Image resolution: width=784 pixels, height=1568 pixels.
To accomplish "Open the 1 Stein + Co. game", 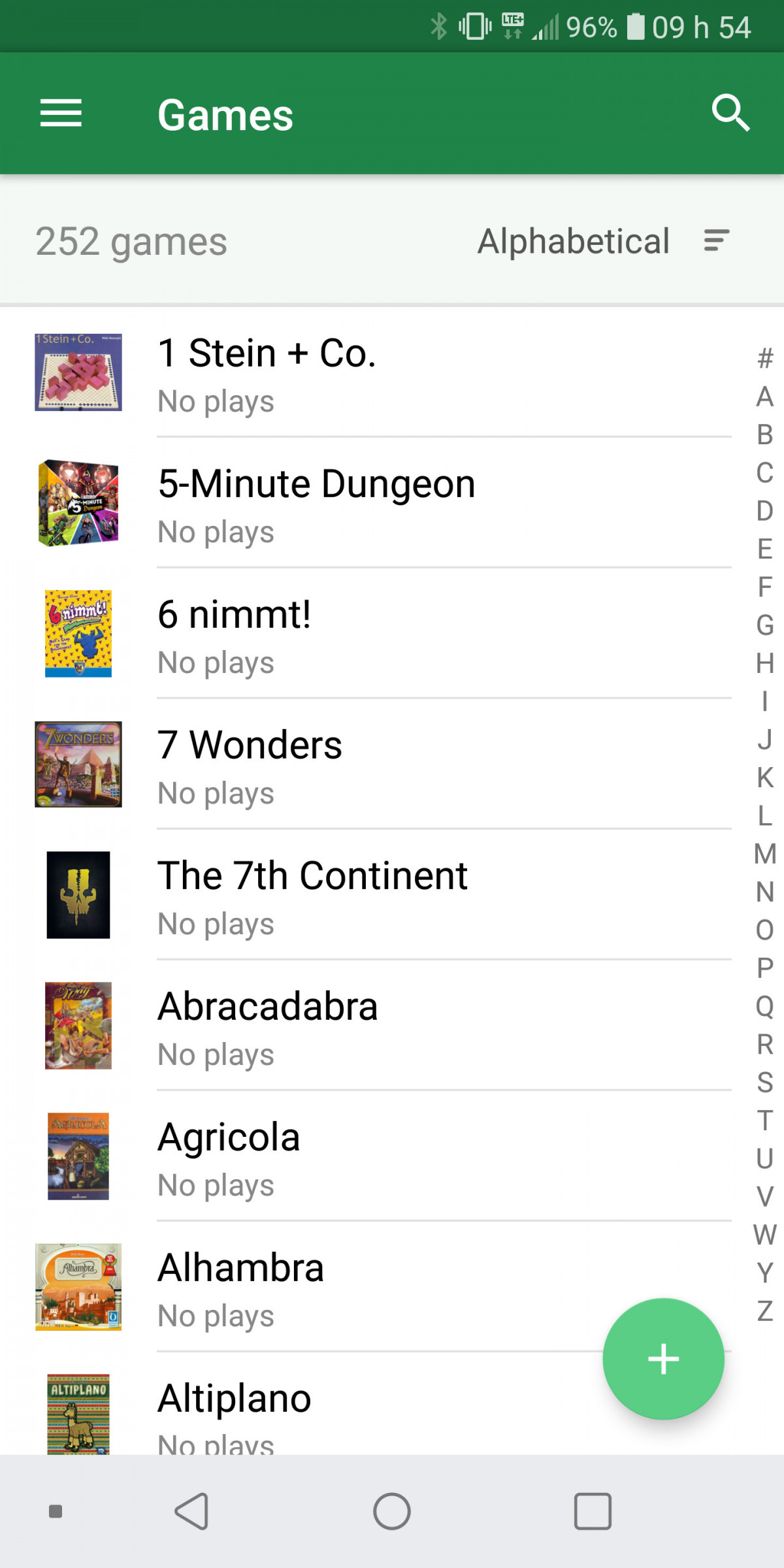I will pyautogui.click(x=379, y=372).
